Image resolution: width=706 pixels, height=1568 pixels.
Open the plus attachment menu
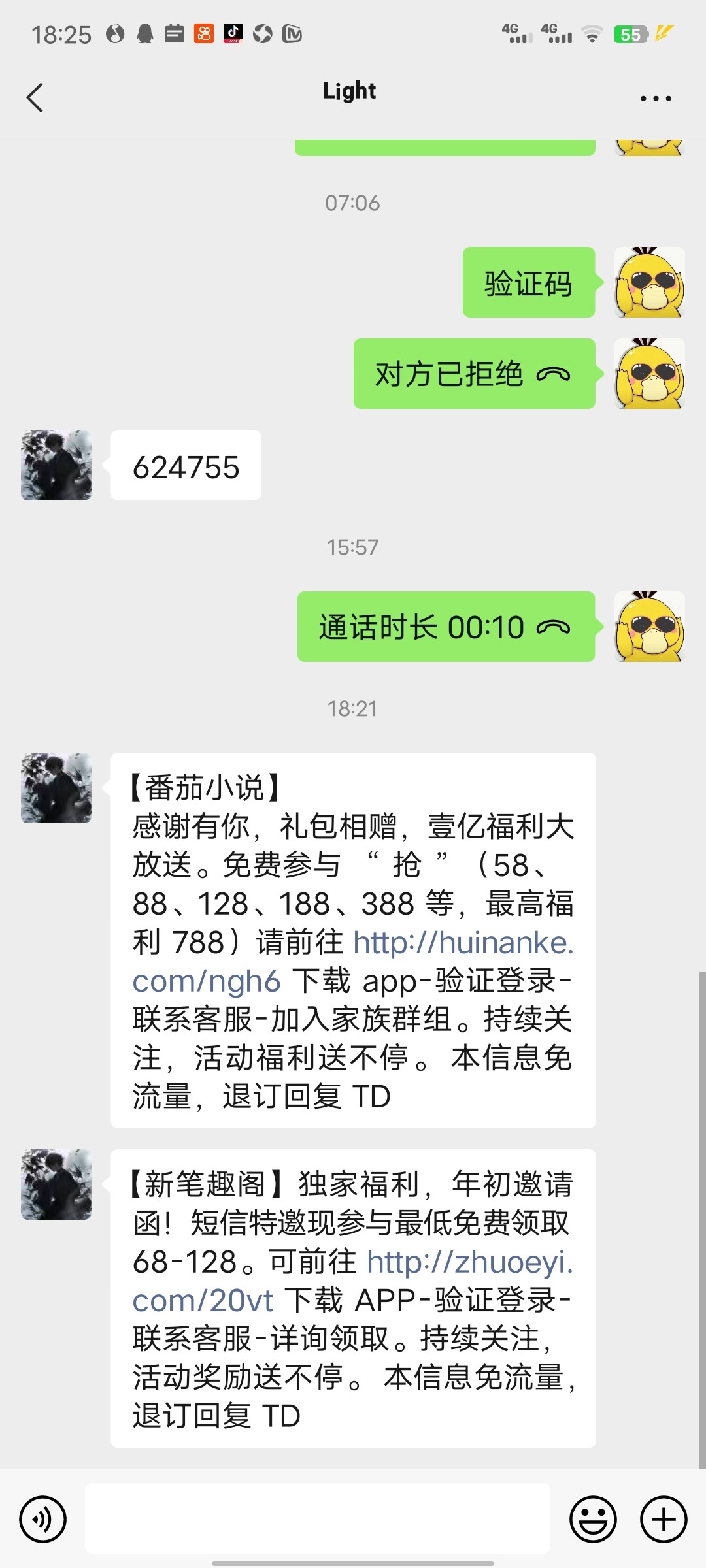663,1519
